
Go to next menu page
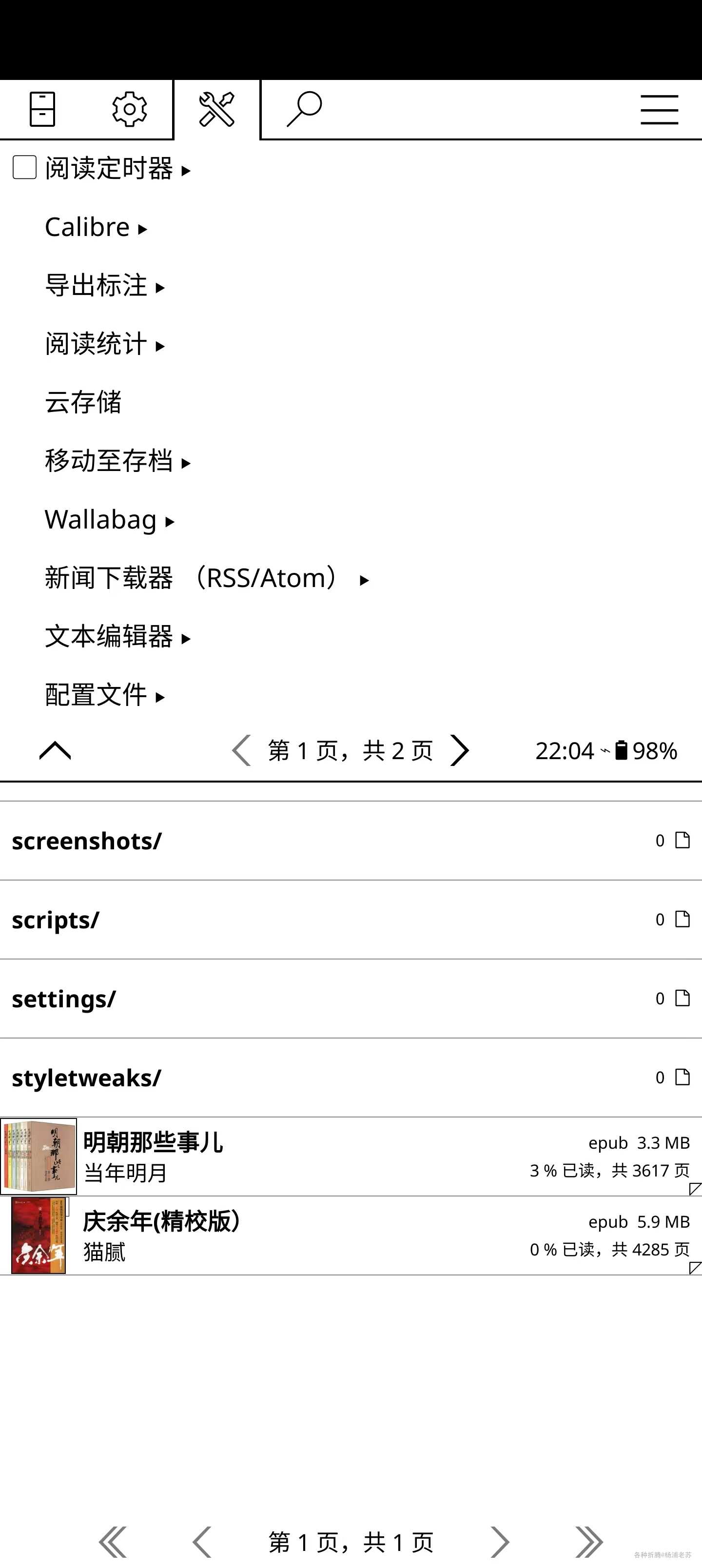coord(460,750)
